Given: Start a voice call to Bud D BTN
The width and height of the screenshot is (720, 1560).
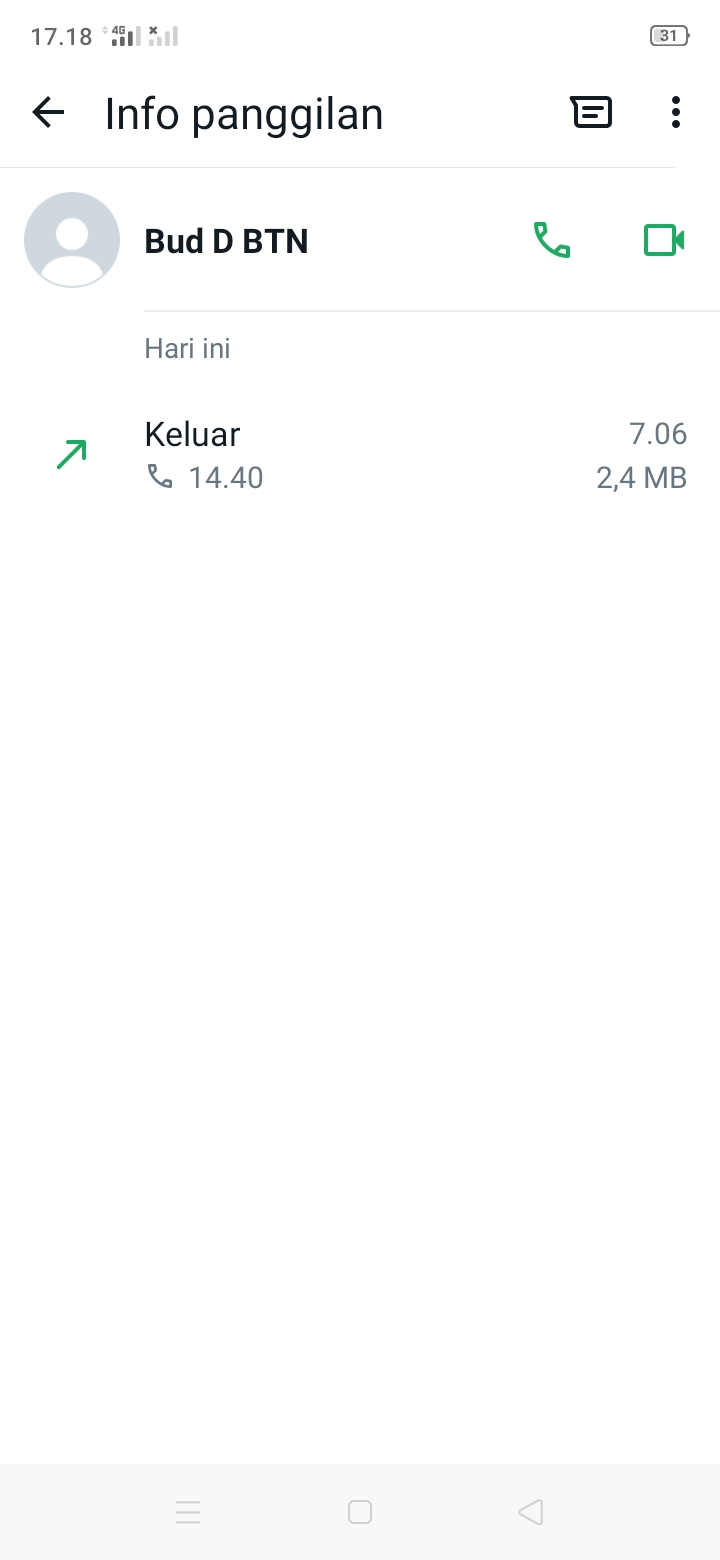Looking at the screenshot, I should tap(551, 240).
